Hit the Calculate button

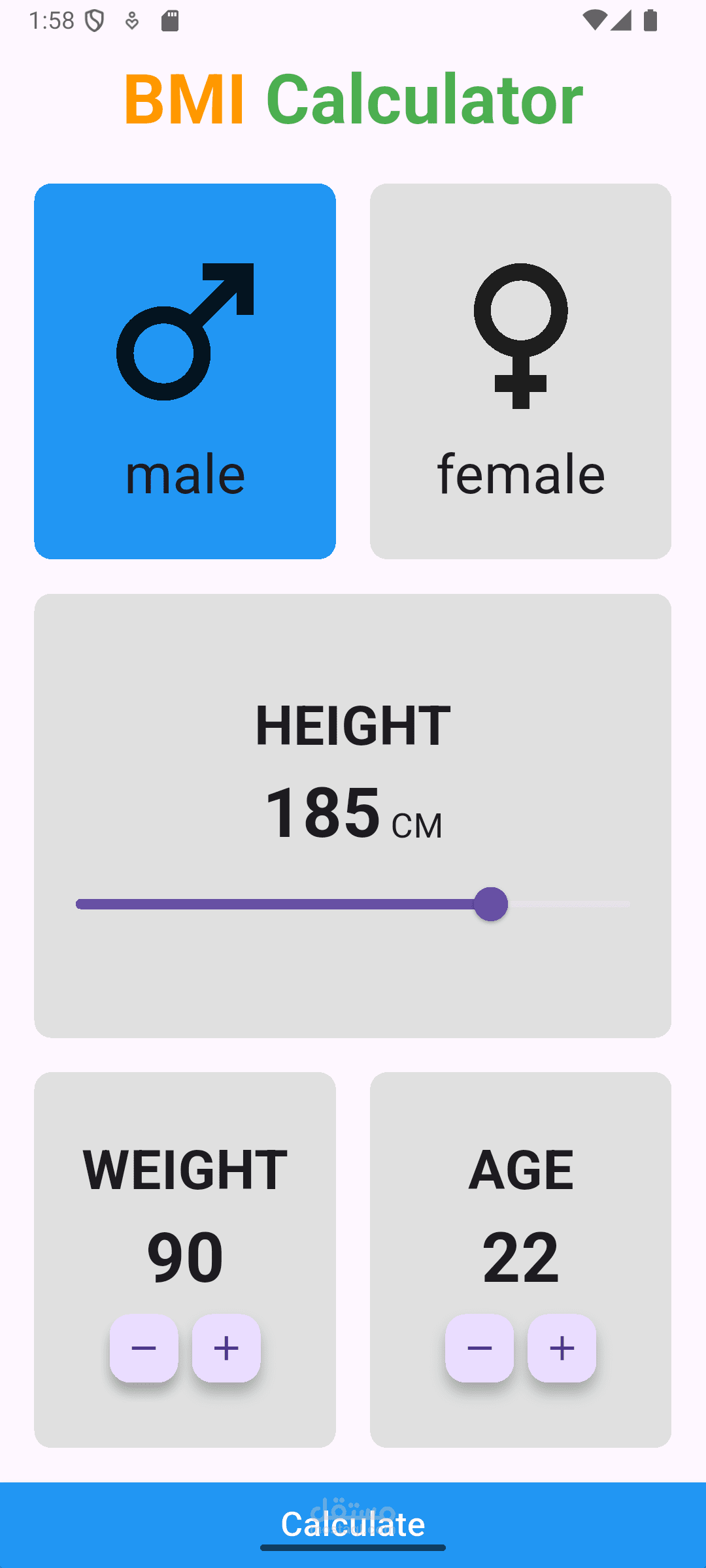tap(353, 1525)
